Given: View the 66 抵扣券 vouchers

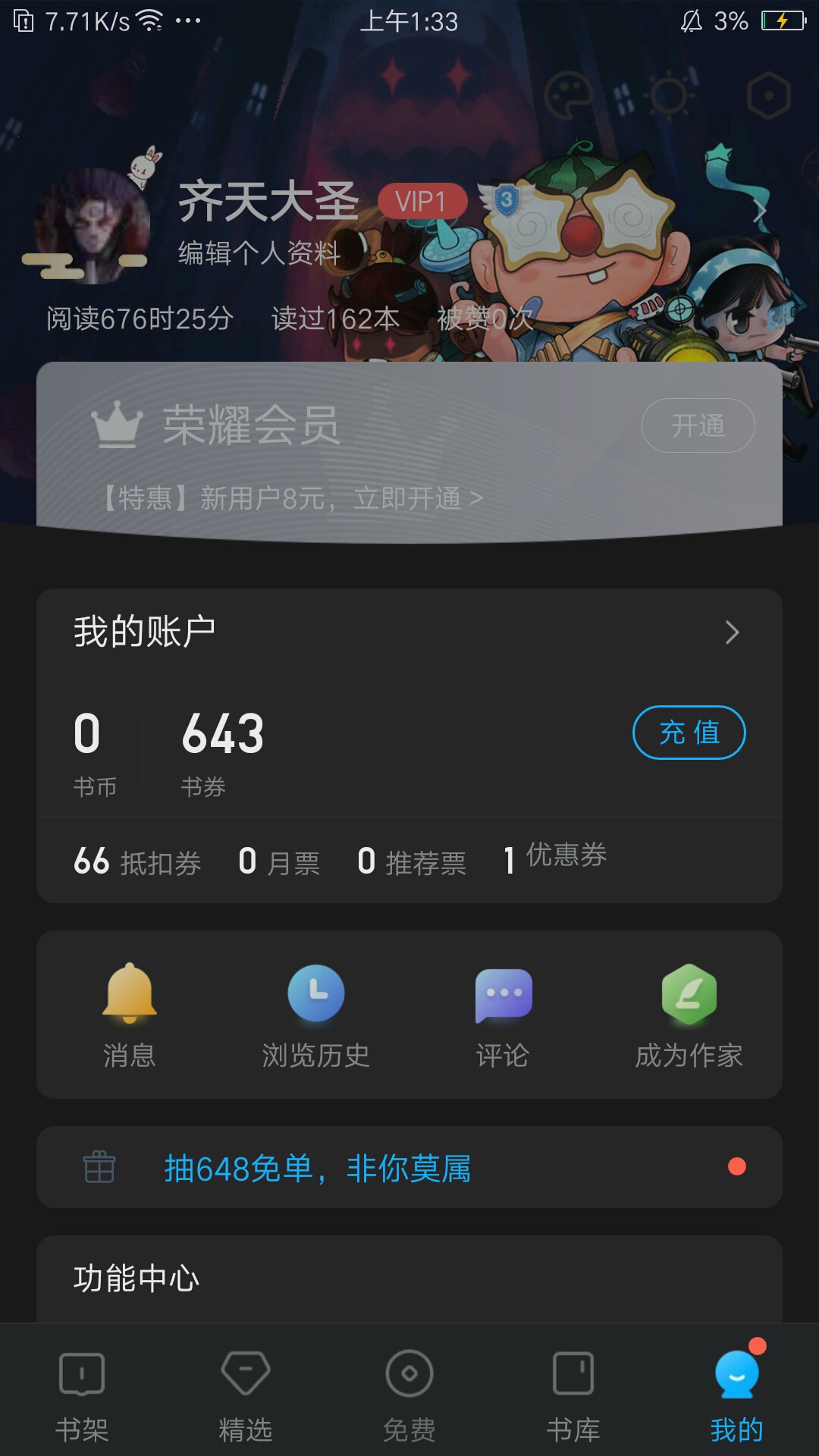Looking at the screenshot, I should coord(137,862).
